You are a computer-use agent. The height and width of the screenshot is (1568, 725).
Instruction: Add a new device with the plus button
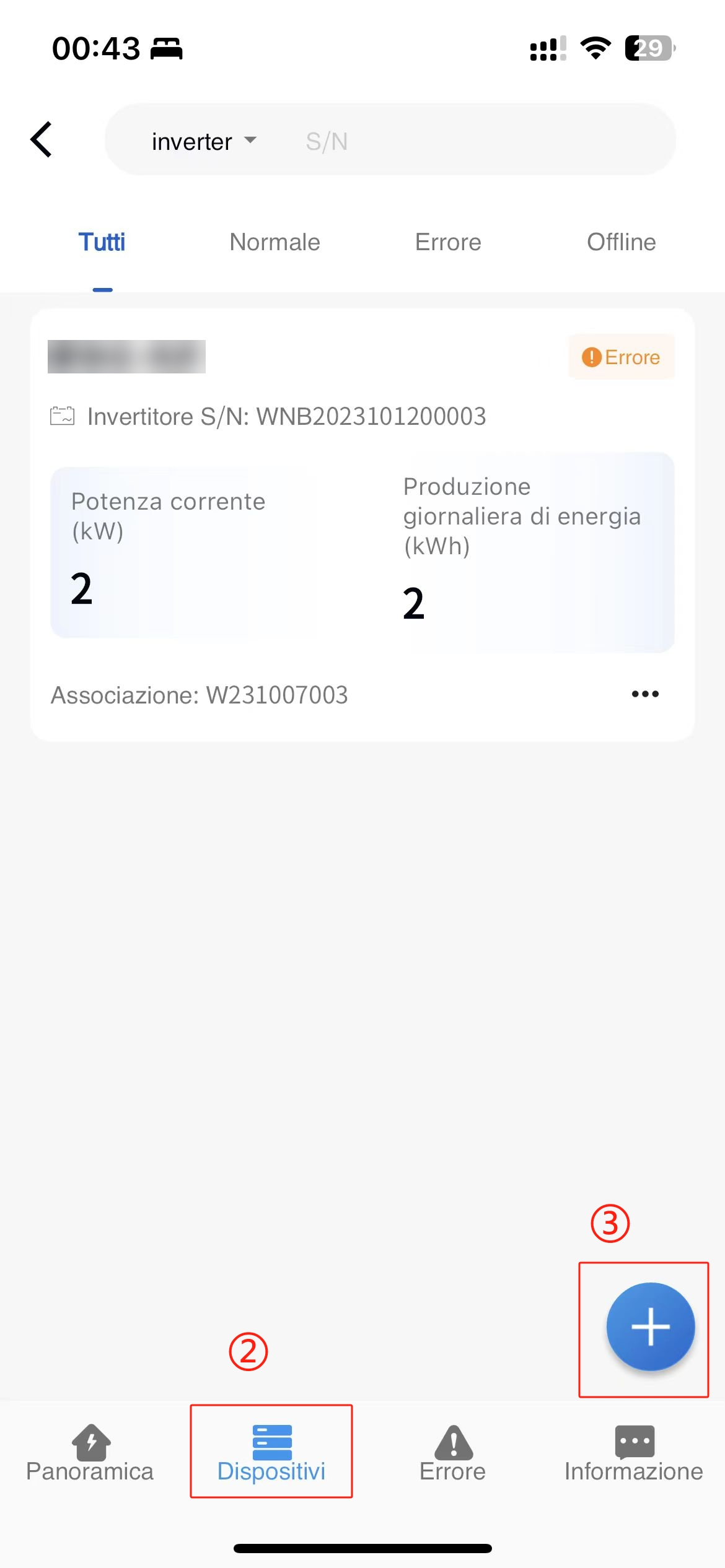tap(651, 1326)
